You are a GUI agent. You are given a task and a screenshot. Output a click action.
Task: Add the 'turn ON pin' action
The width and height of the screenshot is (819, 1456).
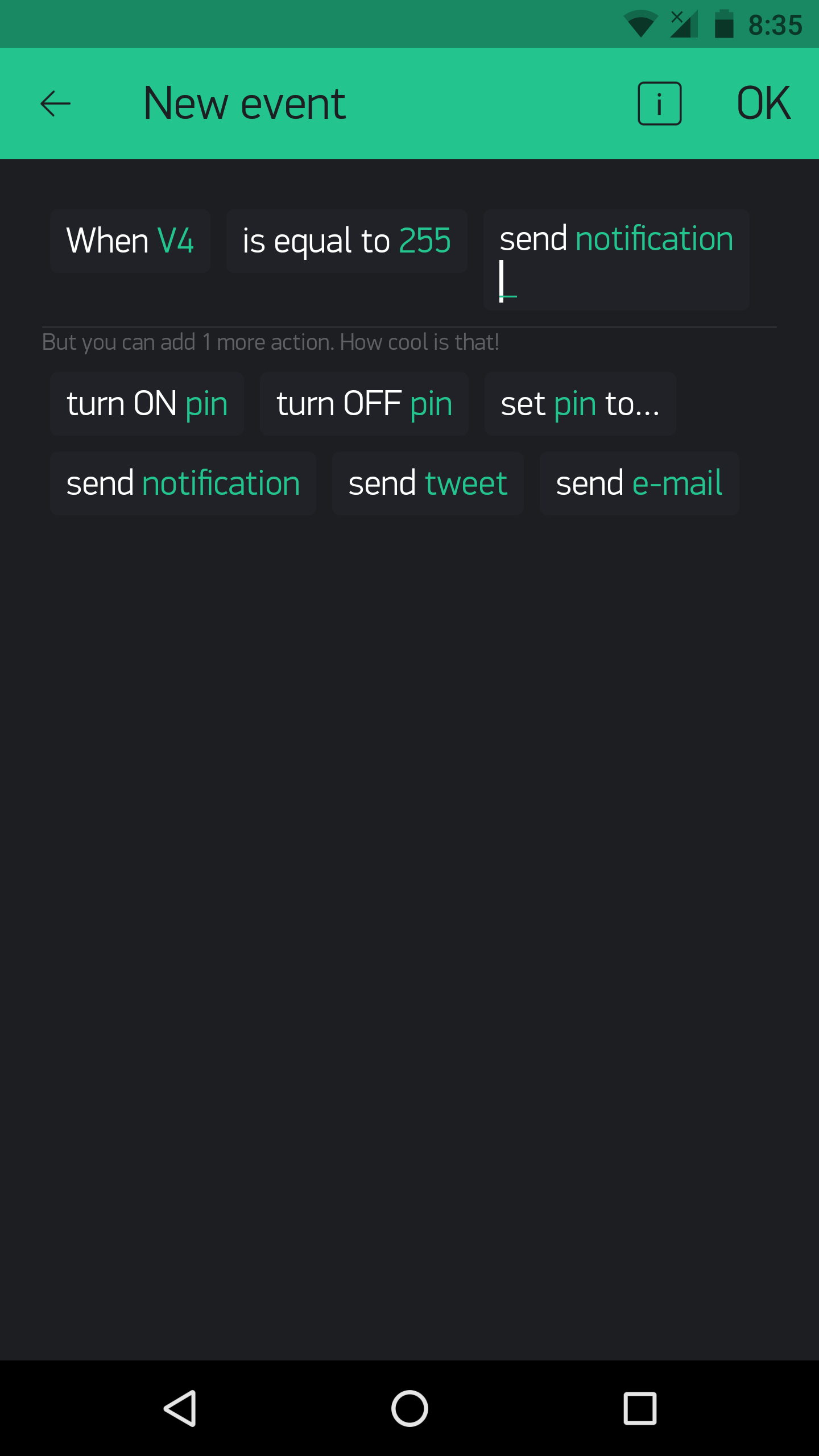[x=147, y=404]
